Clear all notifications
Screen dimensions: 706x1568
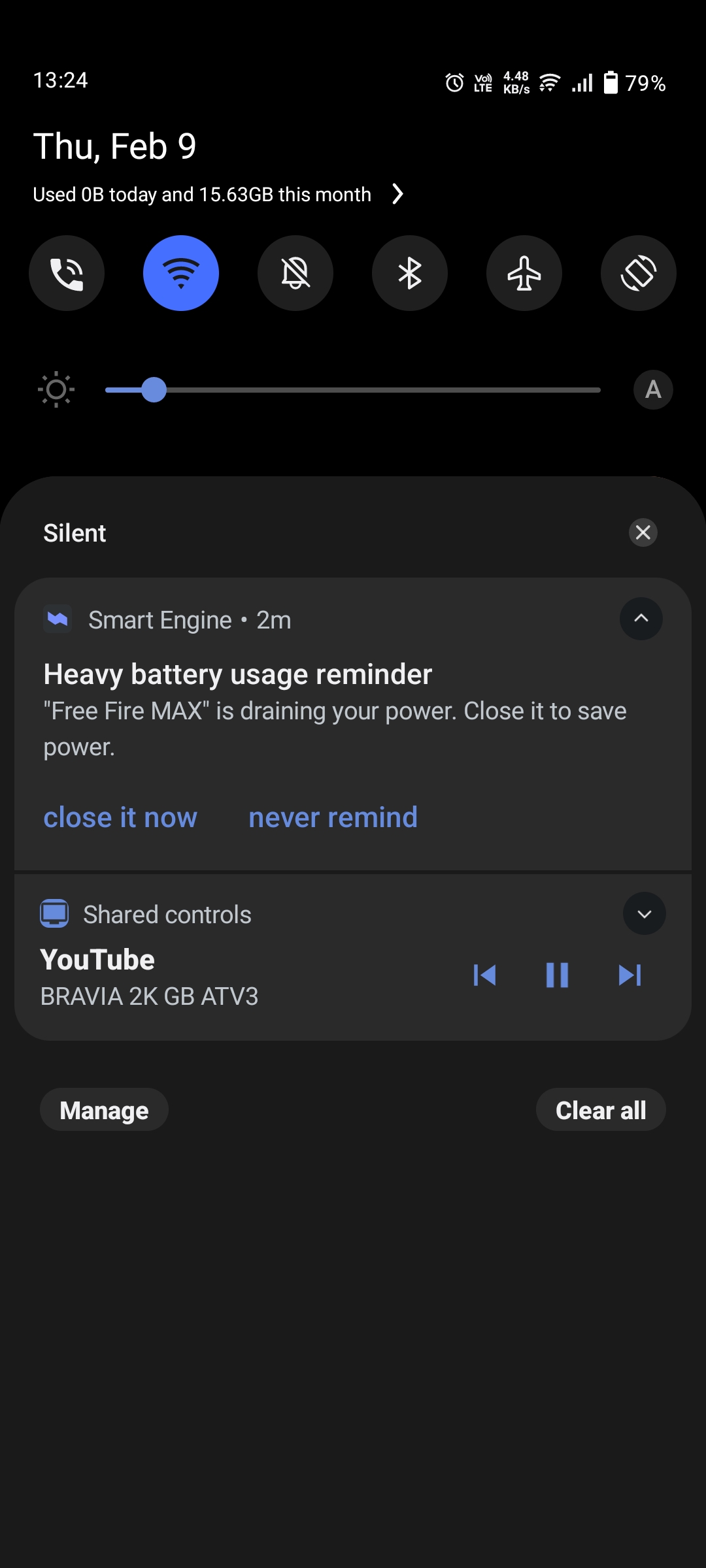click(601, 1110)
